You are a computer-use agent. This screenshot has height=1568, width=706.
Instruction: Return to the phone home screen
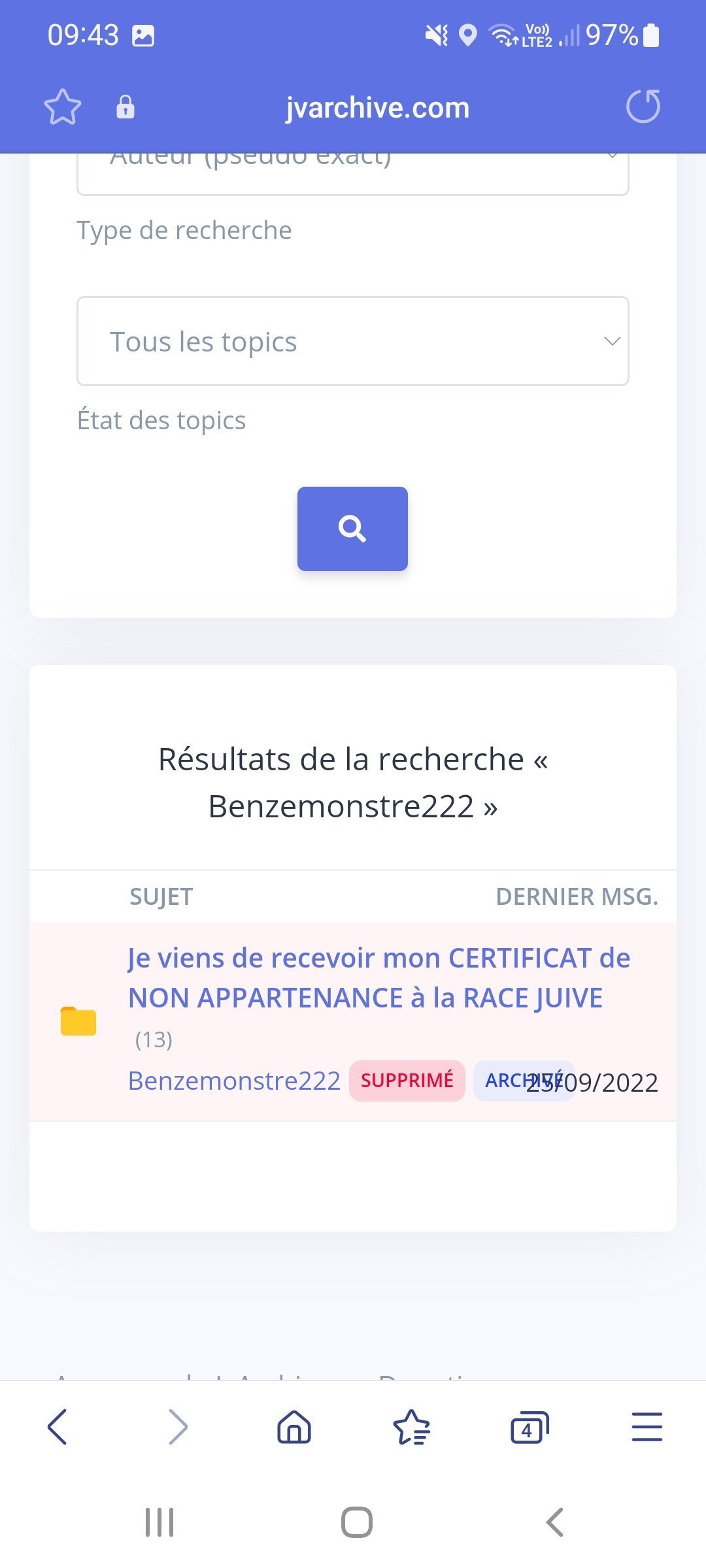[356, 1522]
